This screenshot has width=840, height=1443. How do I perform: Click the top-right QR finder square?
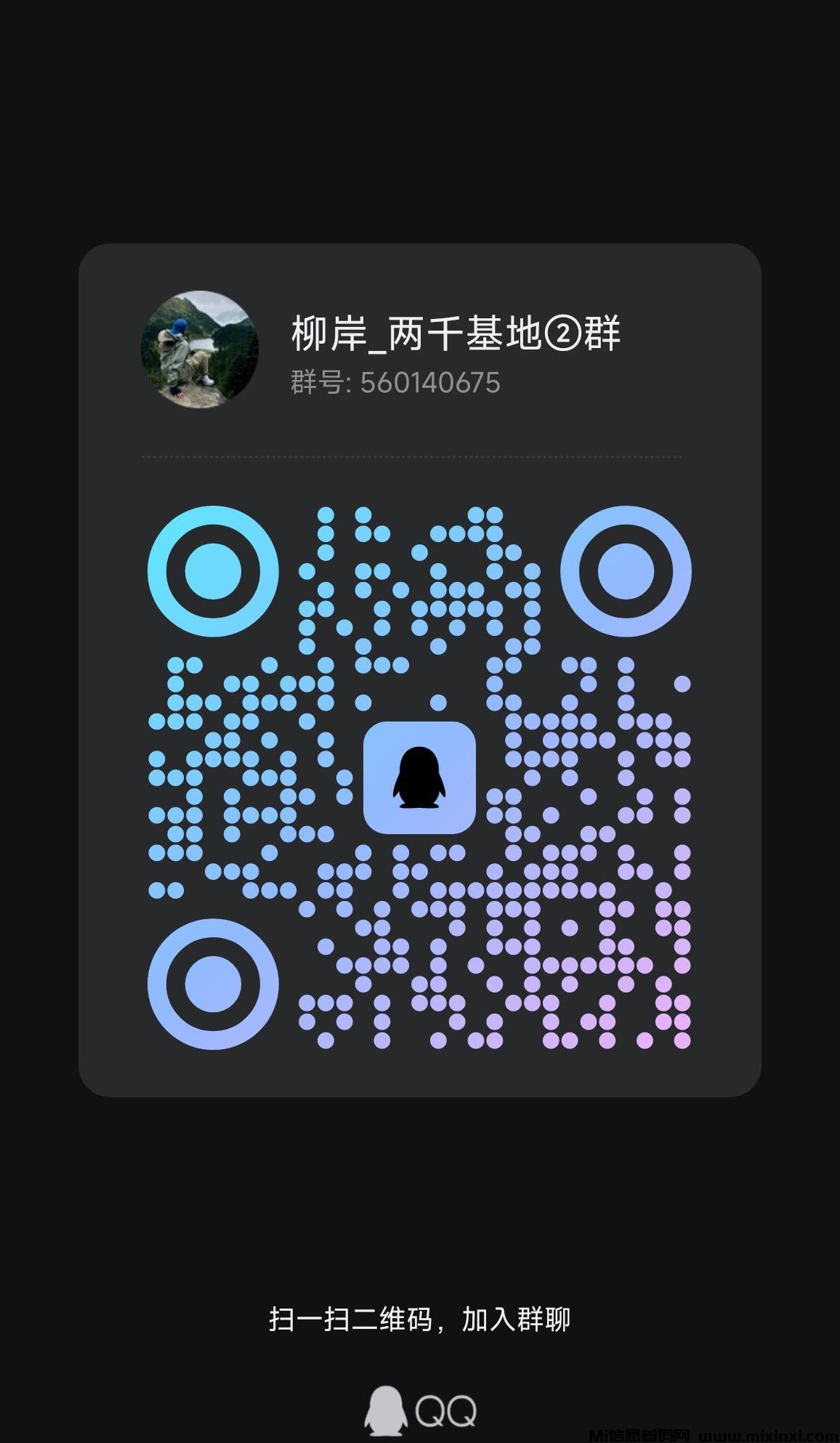(626, 572)
